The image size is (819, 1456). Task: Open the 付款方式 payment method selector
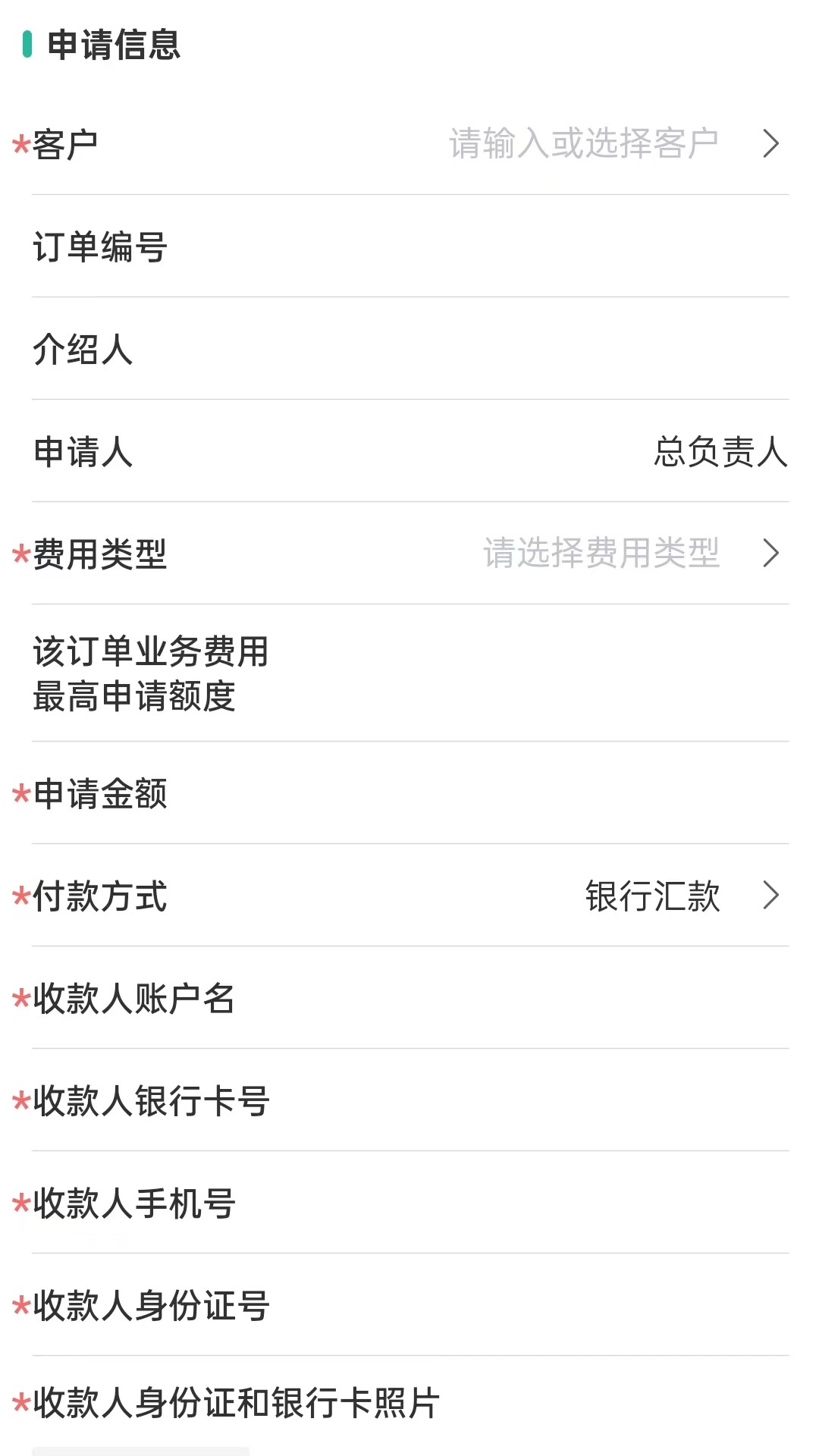(409, 897)
